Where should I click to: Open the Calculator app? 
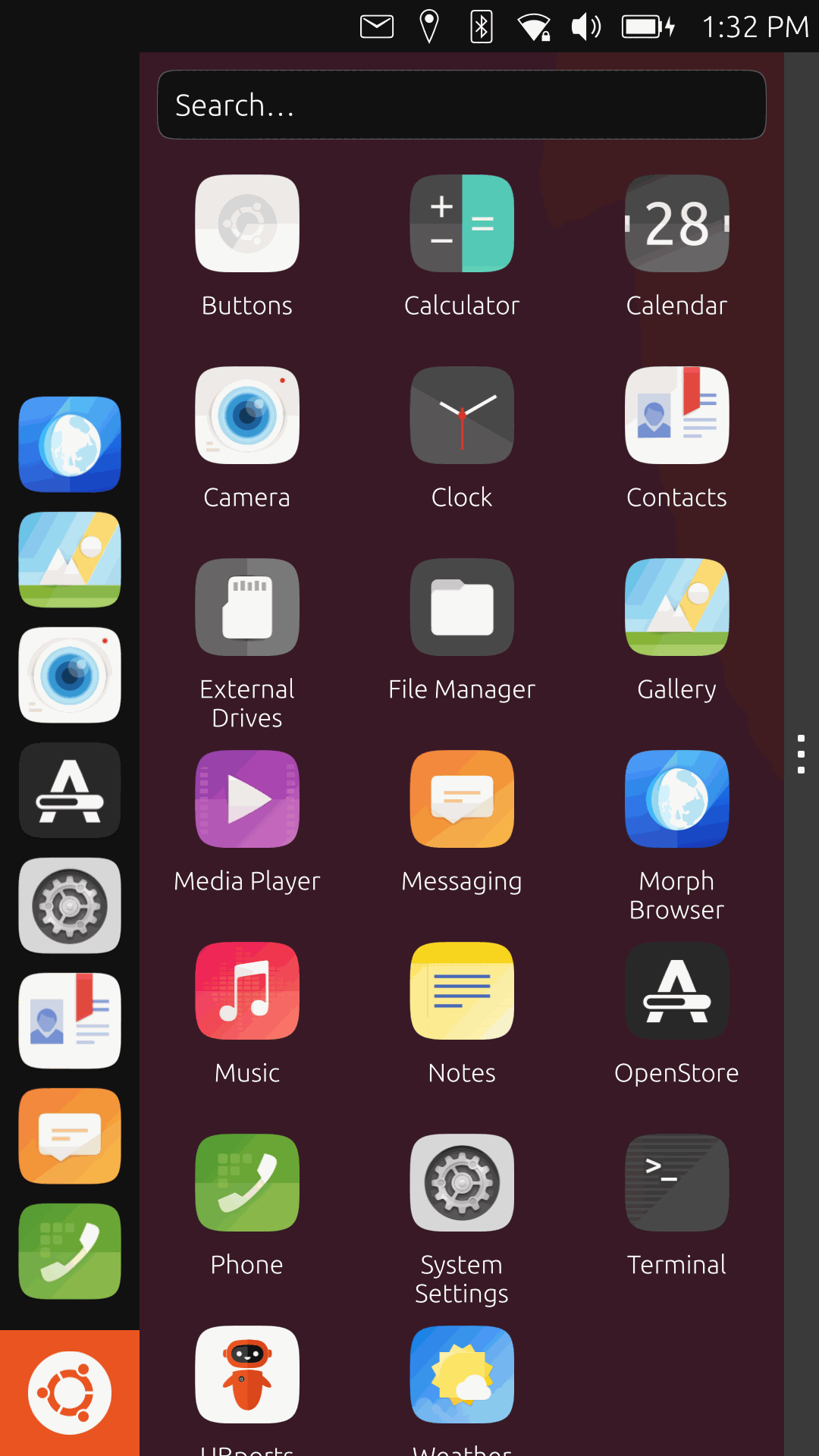point(462,224)
